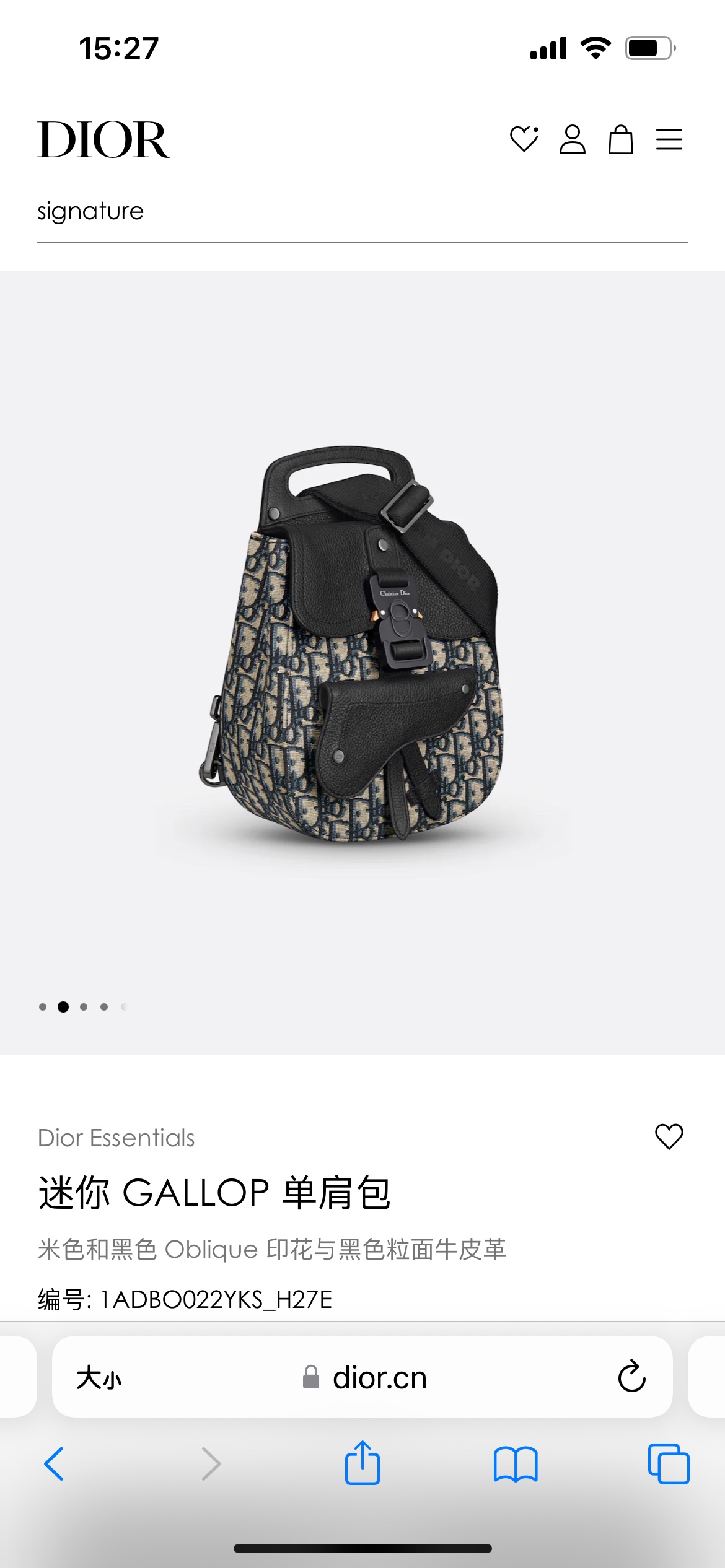This screenshot has width=725, height=1568.
Task: Tap the signature search field
Action: pyautogui.click(x=362, y=212)
